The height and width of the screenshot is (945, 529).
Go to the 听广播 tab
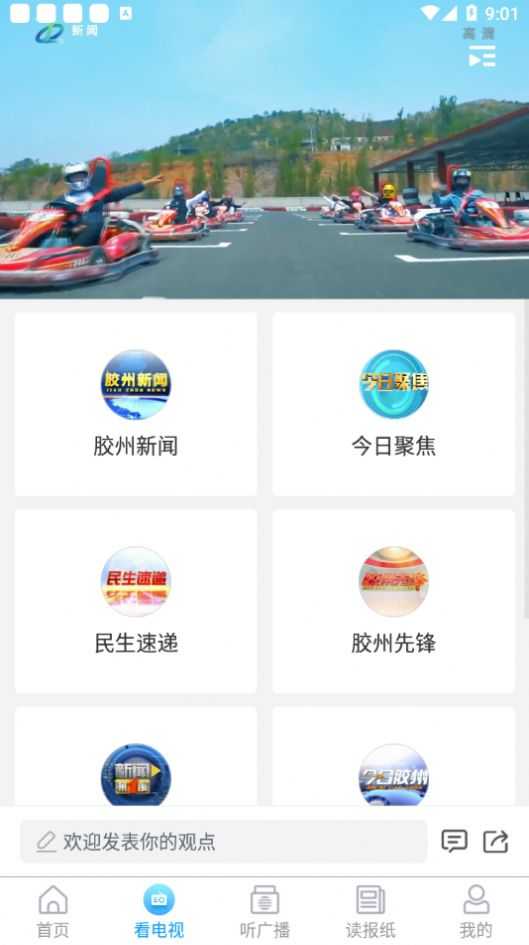click(264, 911)
